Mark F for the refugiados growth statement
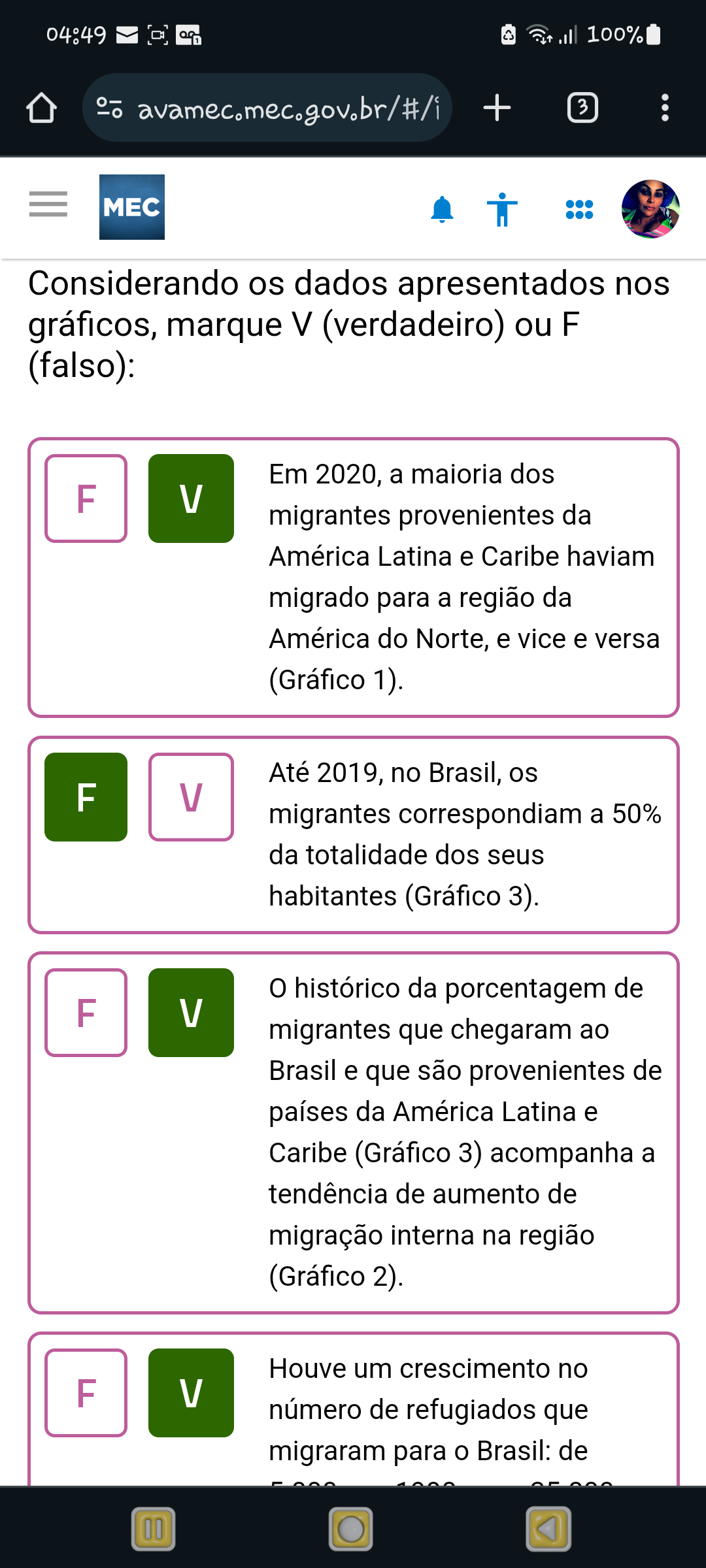706x1568 pixels. pyautogui.click(x=86, y=1393)
